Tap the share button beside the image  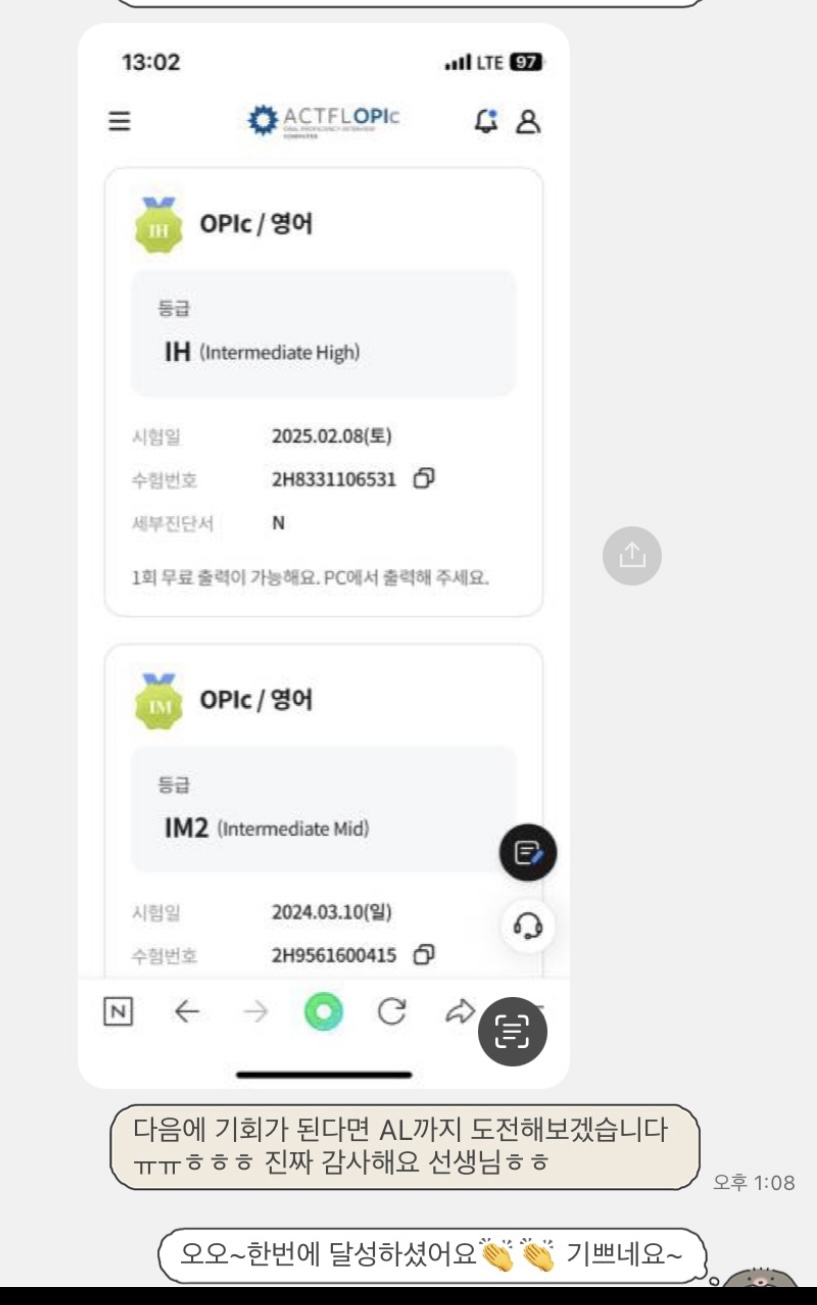pyautogui.click(x=632, y=555)
